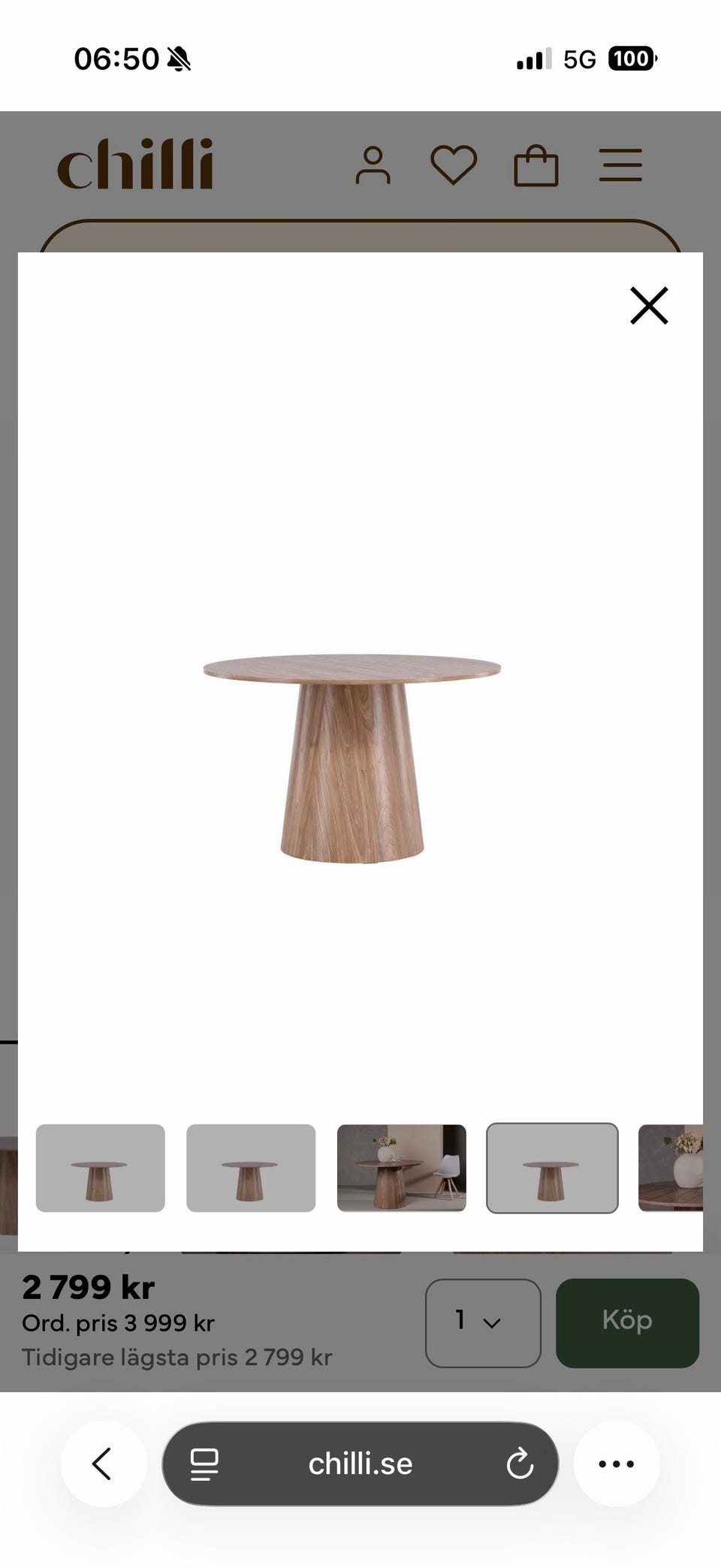This screenshot has width=721, height=1568.
Task: Open Safari's page settings icon
Action: 203,1464
